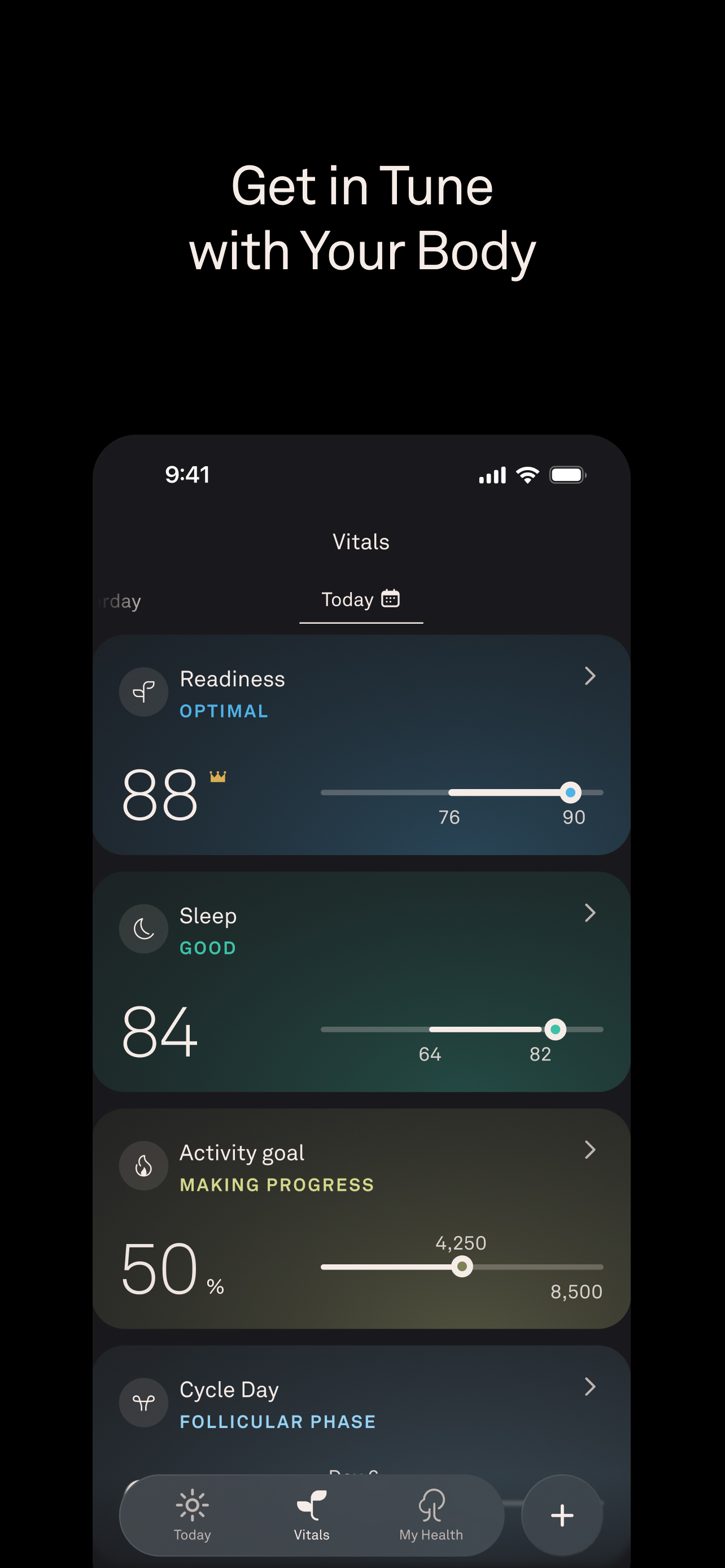The width and height of the screenshot is (725, 1568).
Task: Click the Activity goal flame icon
Action: point(143,1166)
